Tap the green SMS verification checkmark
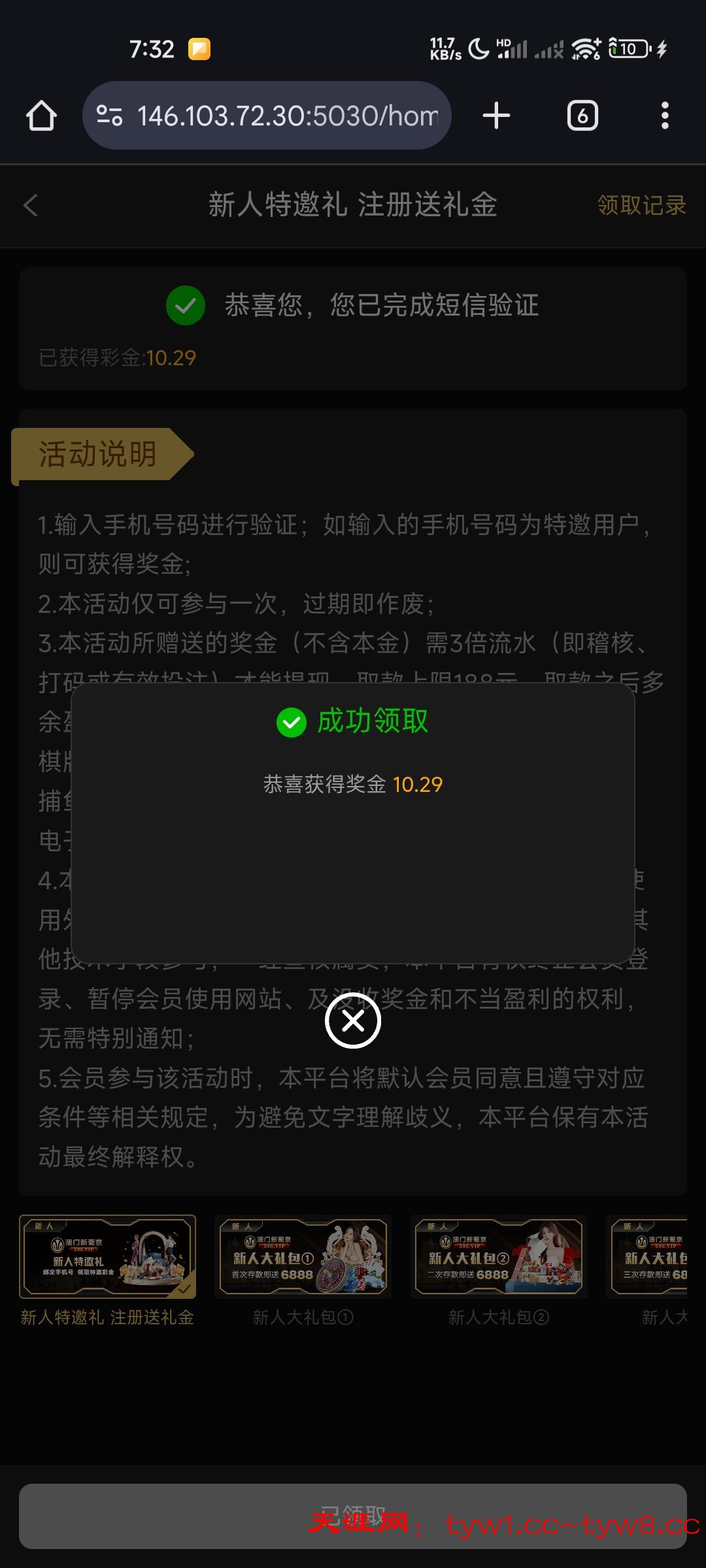706x1568 pixels. [x=185, y=306]
